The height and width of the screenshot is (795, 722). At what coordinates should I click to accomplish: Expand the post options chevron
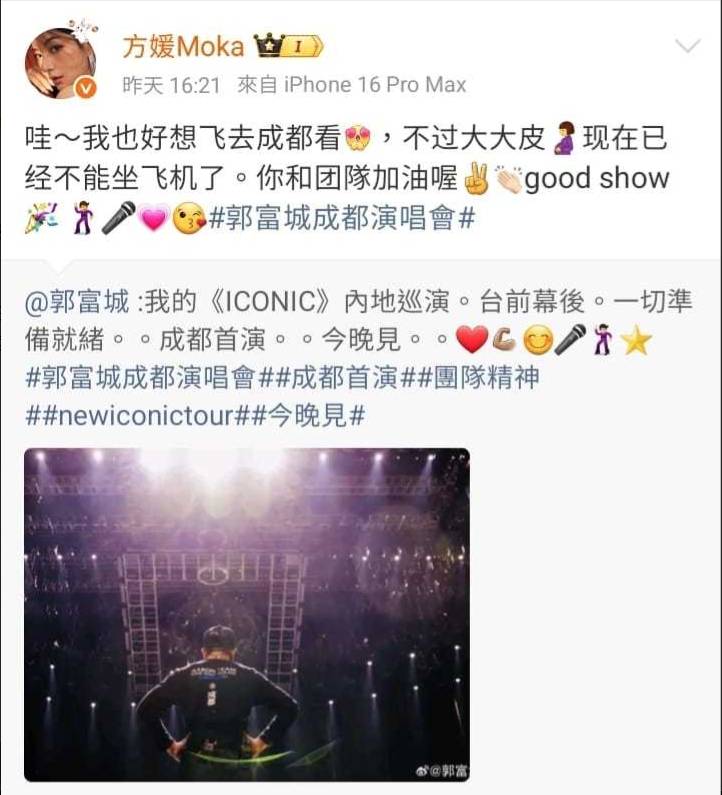[688, 47]
